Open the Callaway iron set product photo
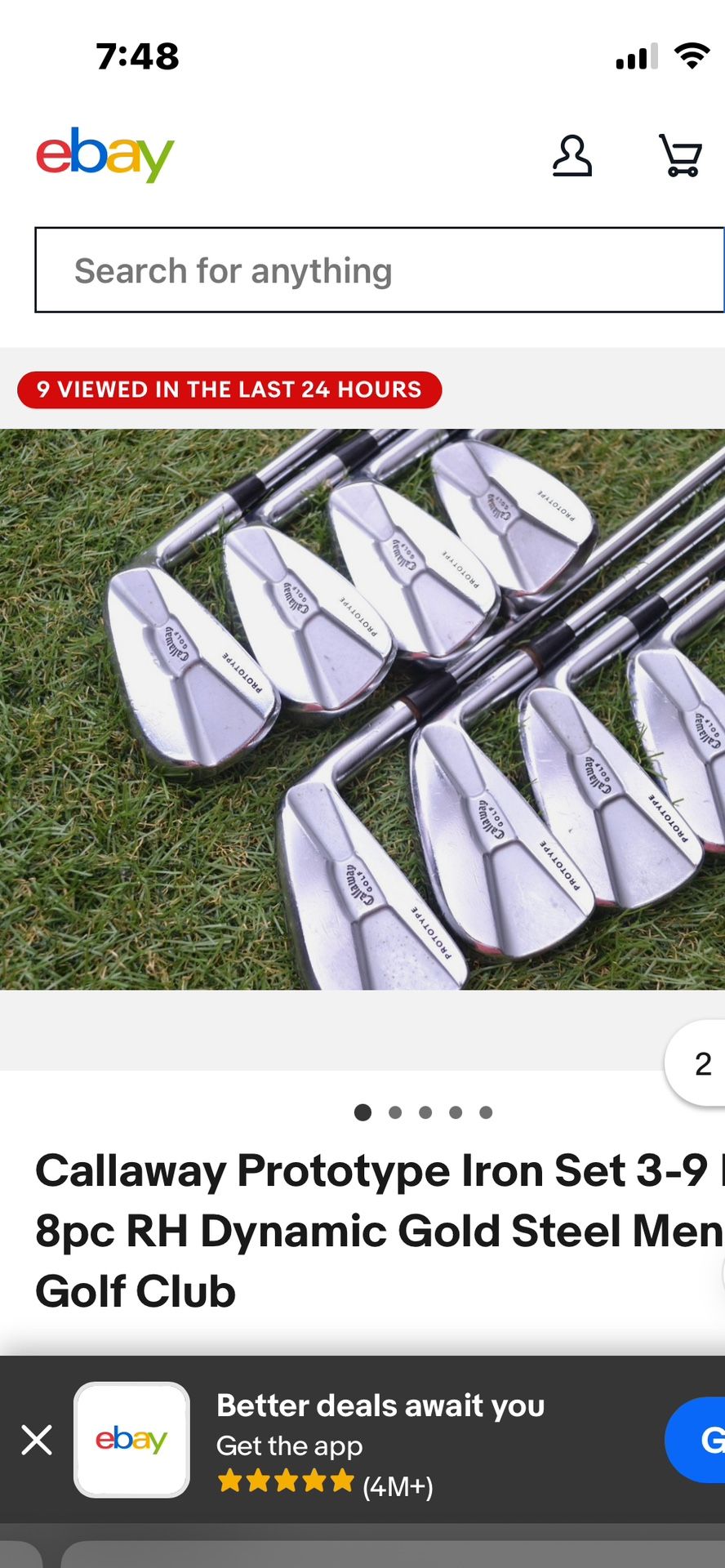 coord(362,709)
